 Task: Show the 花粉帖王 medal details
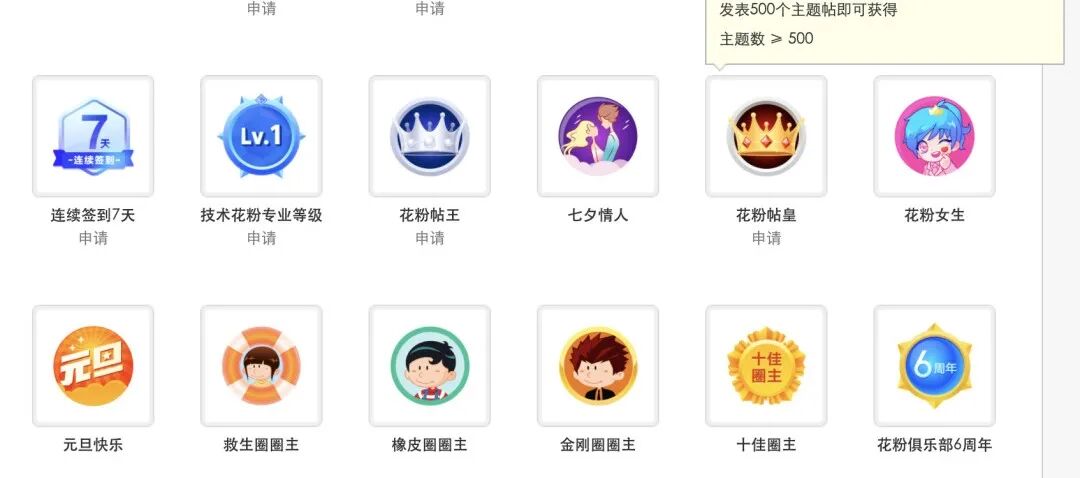tap(430, 136)
